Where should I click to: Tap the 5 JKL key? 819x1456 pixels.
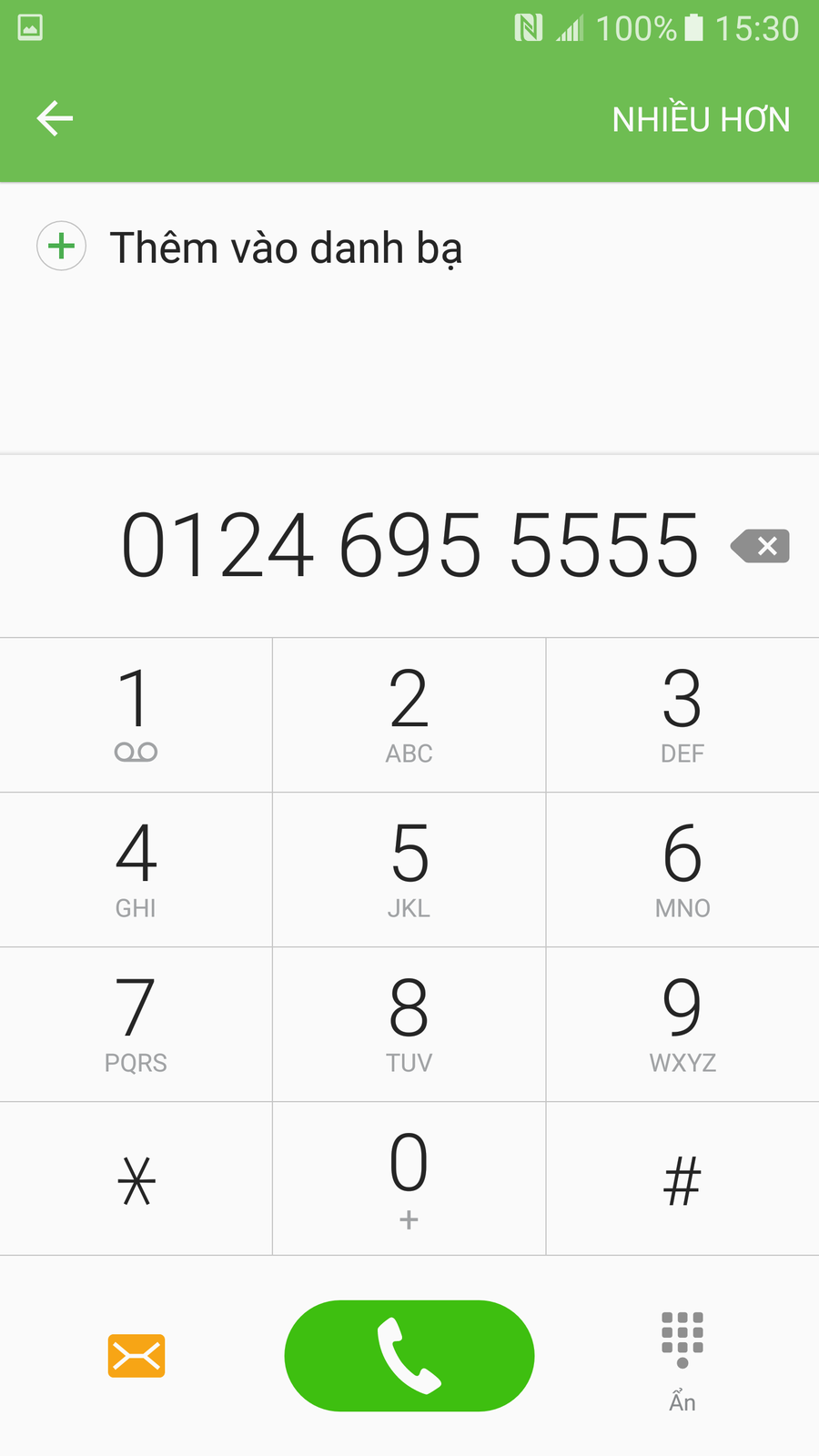pyautogui.click(x=409, y=869)
